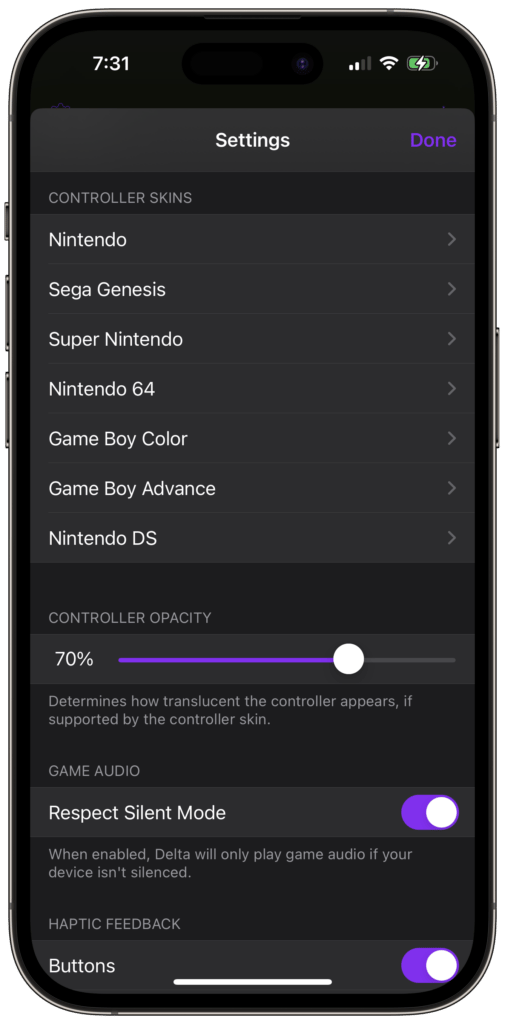View Game Boy Advance skins

point(252,488)
